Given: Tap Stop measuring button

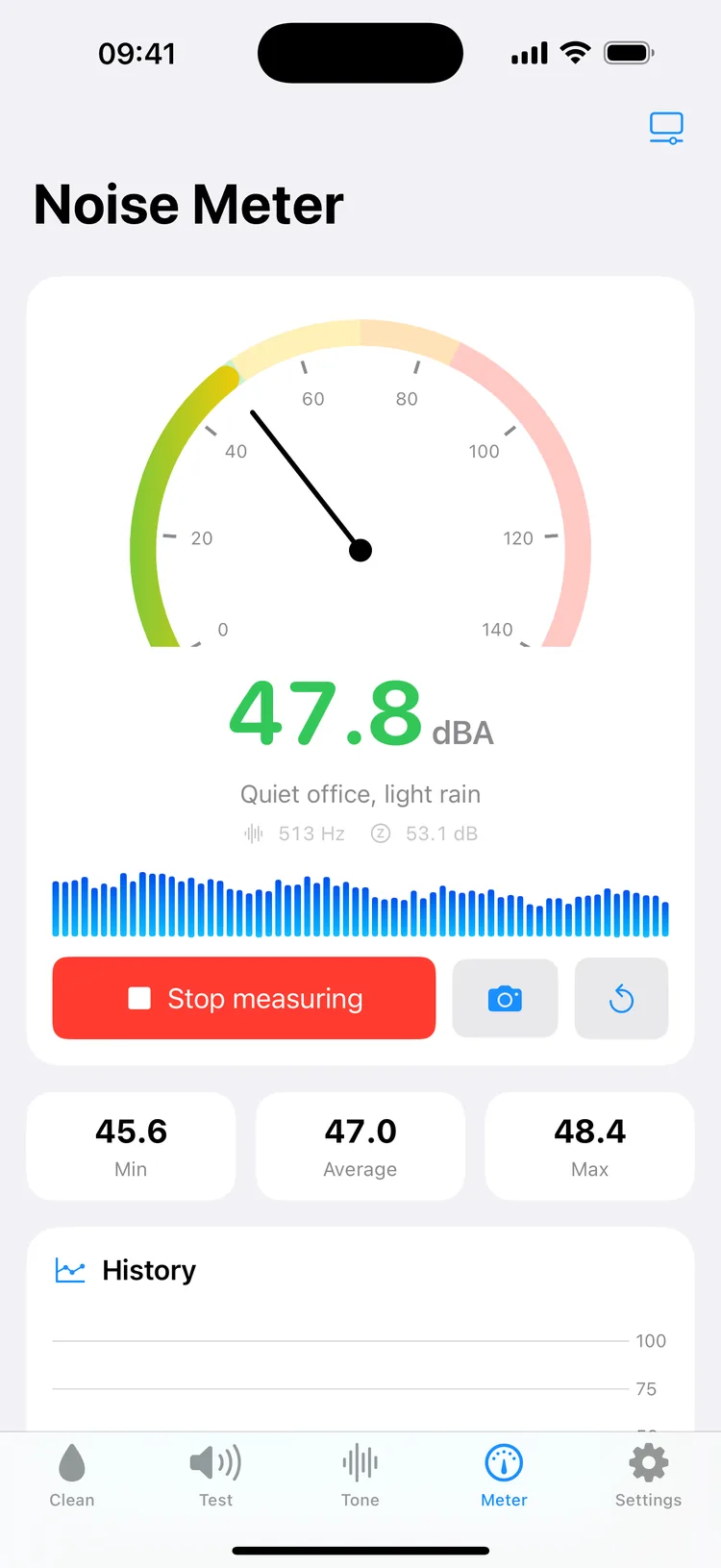Looking at the screenshot, I should [244, 998].
